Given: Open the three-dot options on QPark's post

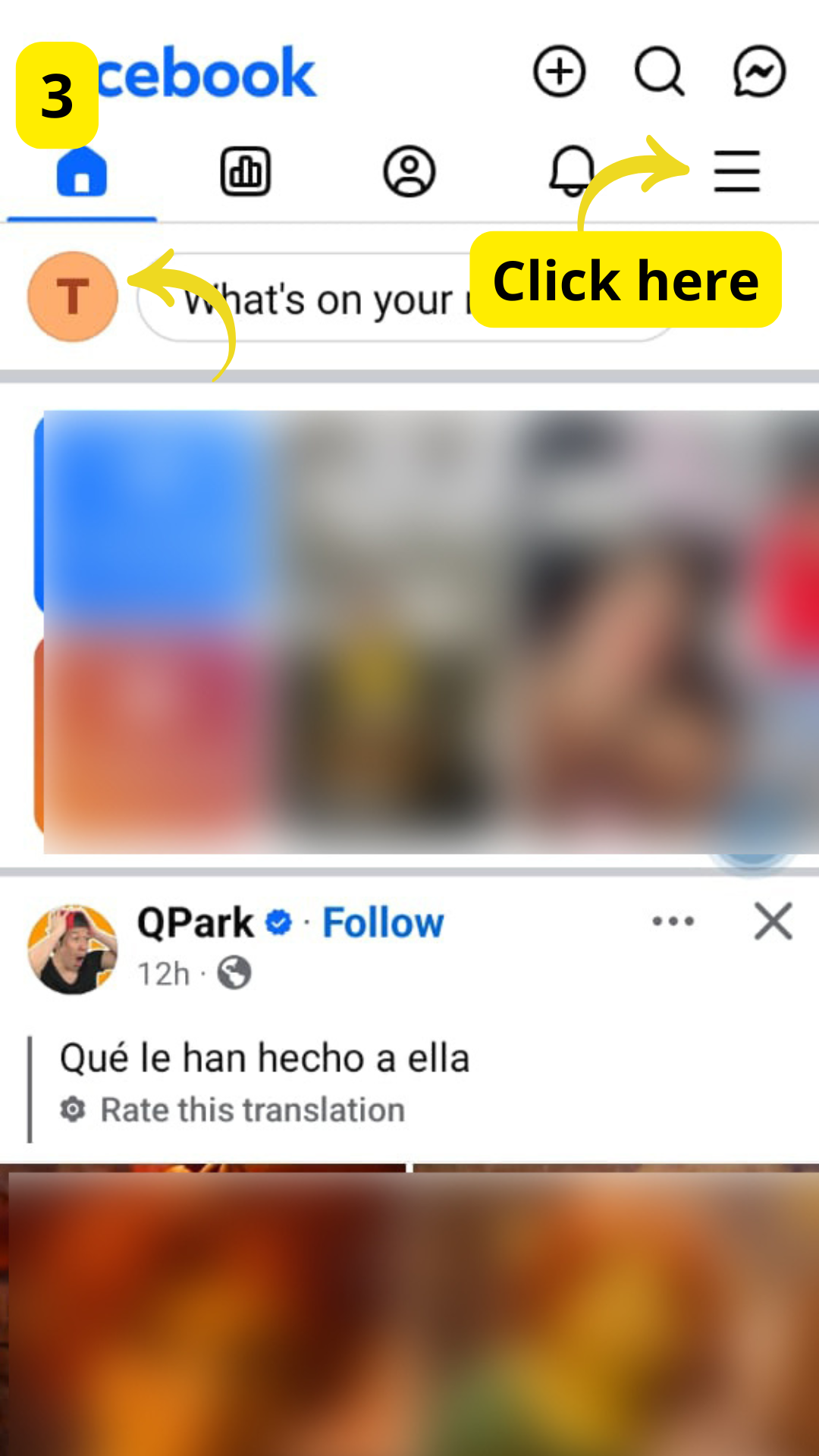Looking at the screenshot, I should (x=673, y=922).
